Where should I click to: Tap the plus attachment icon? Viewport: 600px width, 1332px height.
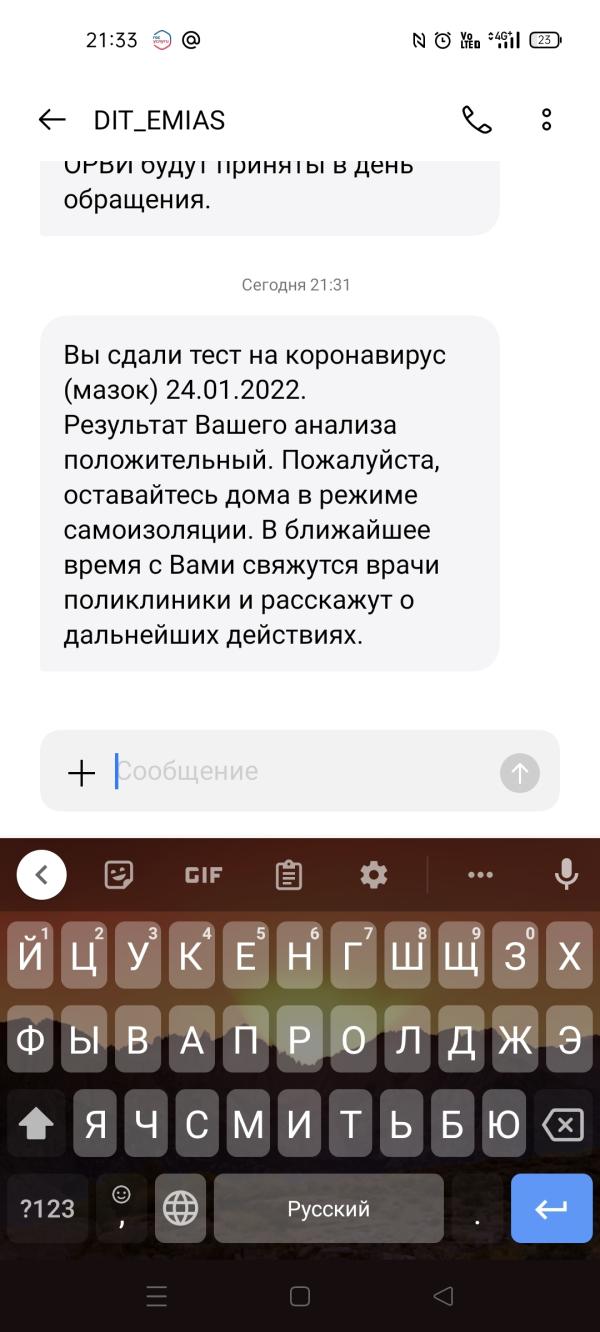(x=81, y=772)
